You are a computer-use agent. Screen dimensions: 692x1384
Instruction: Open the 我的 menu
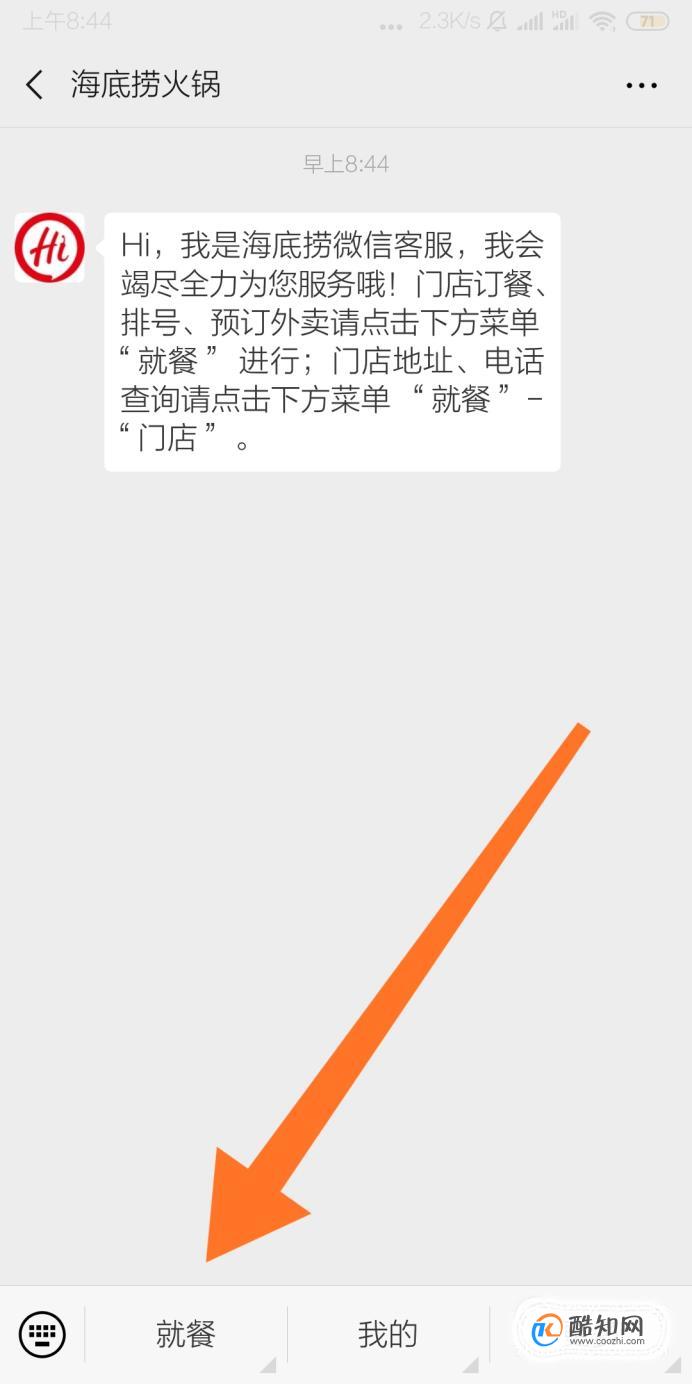pos(388,1334)
